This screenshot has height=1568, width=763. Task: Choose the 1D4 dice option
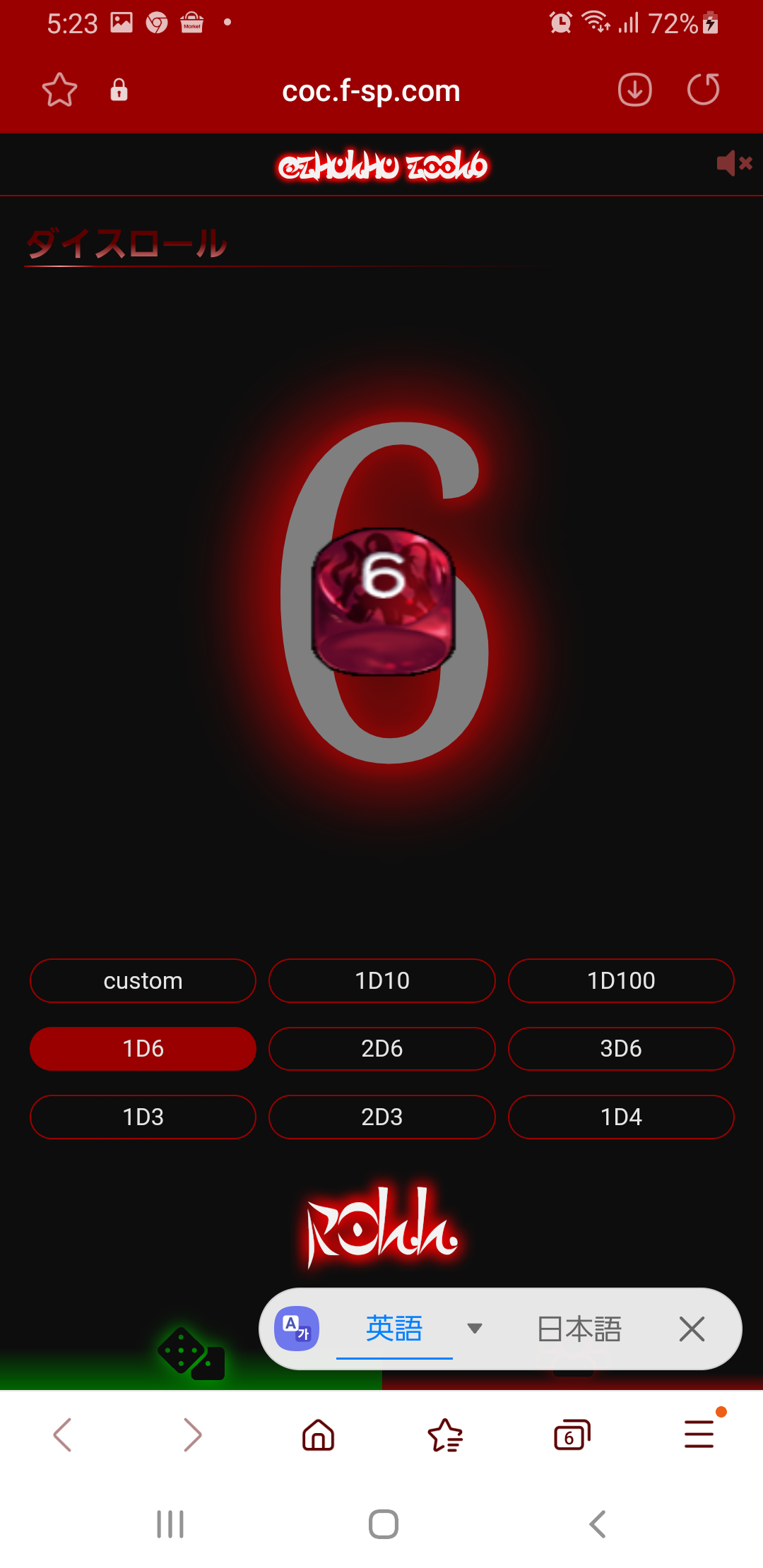click(620, 1117)
